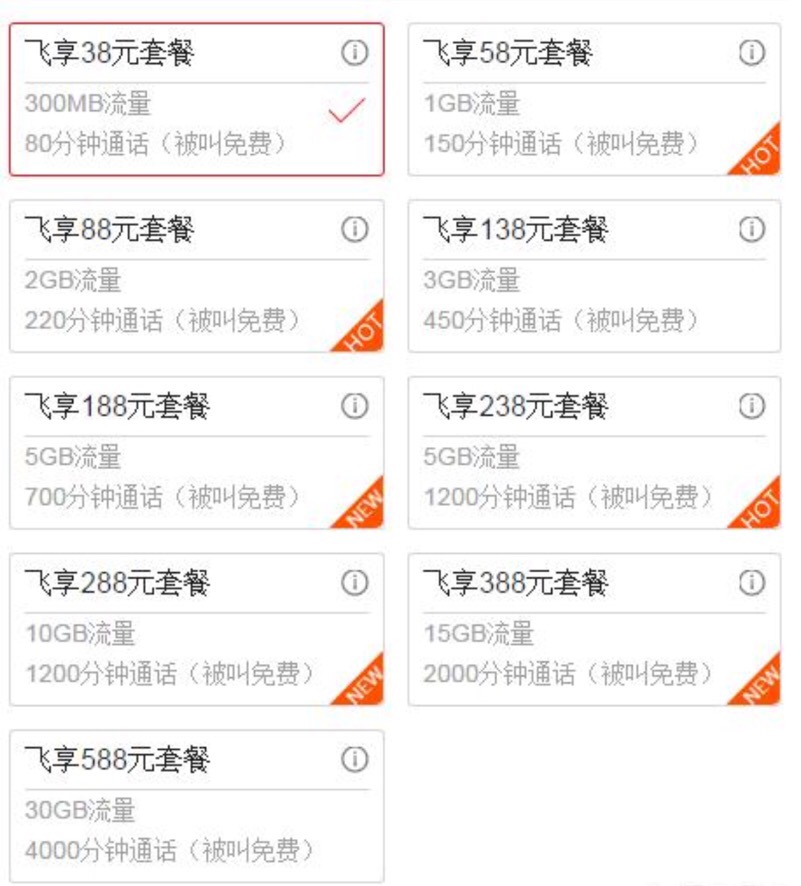The width and height of the screenshot is (801, 886).
Task: Open the 飞享238元套餐 info icon
Action: tap(751, 406)
